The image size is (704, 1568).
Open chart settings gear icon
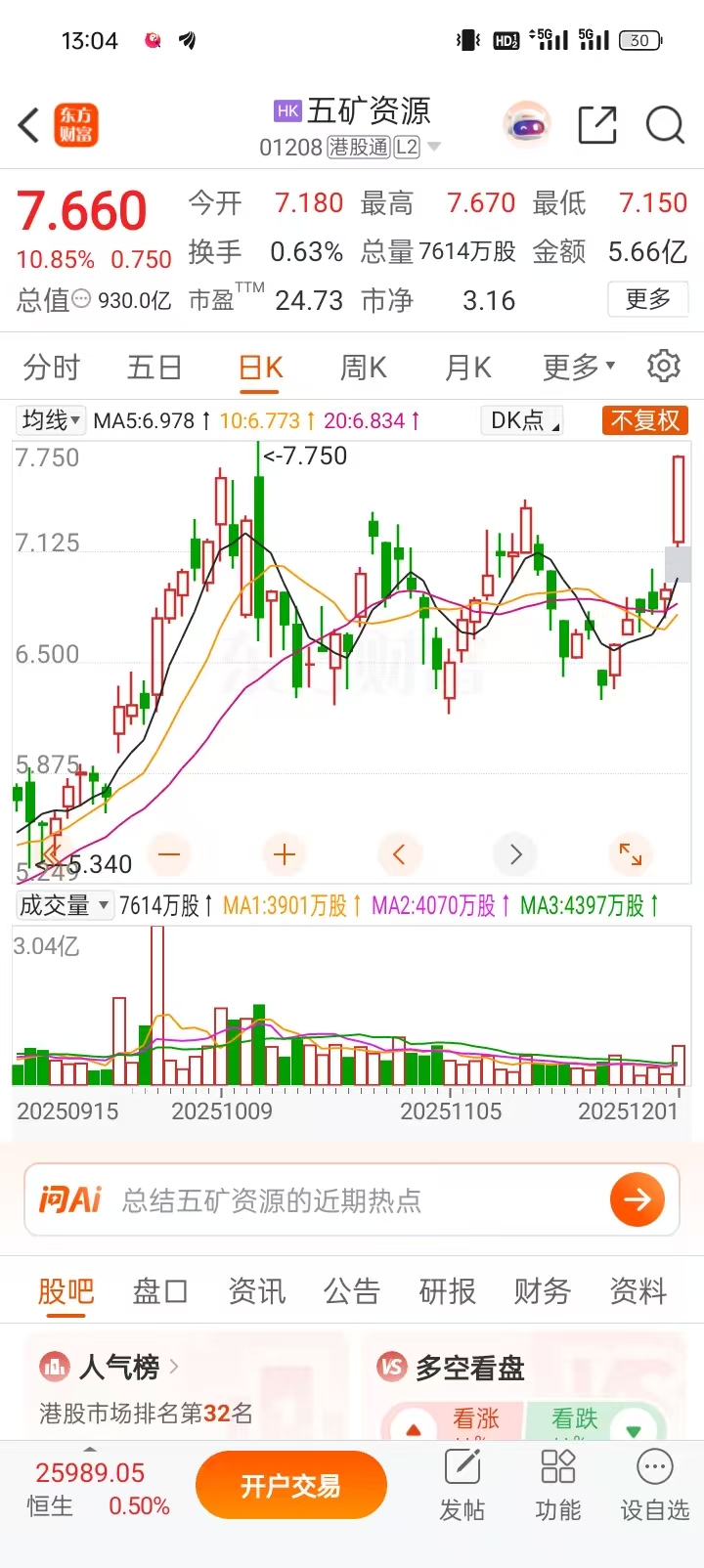click(664, 366)
